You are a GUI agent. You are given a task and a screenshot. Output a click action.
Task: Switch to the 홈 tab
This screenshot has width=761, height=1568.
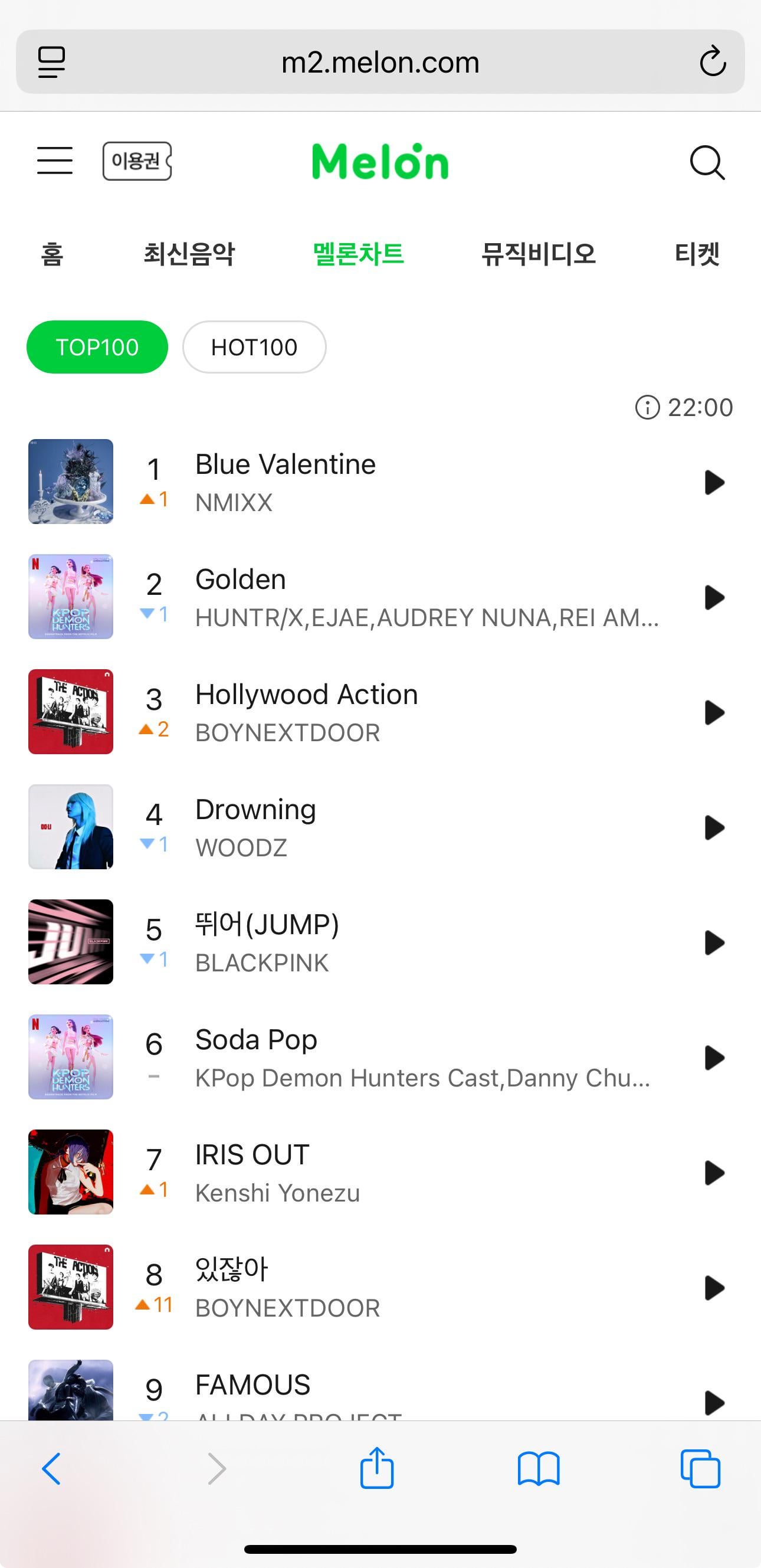click(x=53, y=254)
